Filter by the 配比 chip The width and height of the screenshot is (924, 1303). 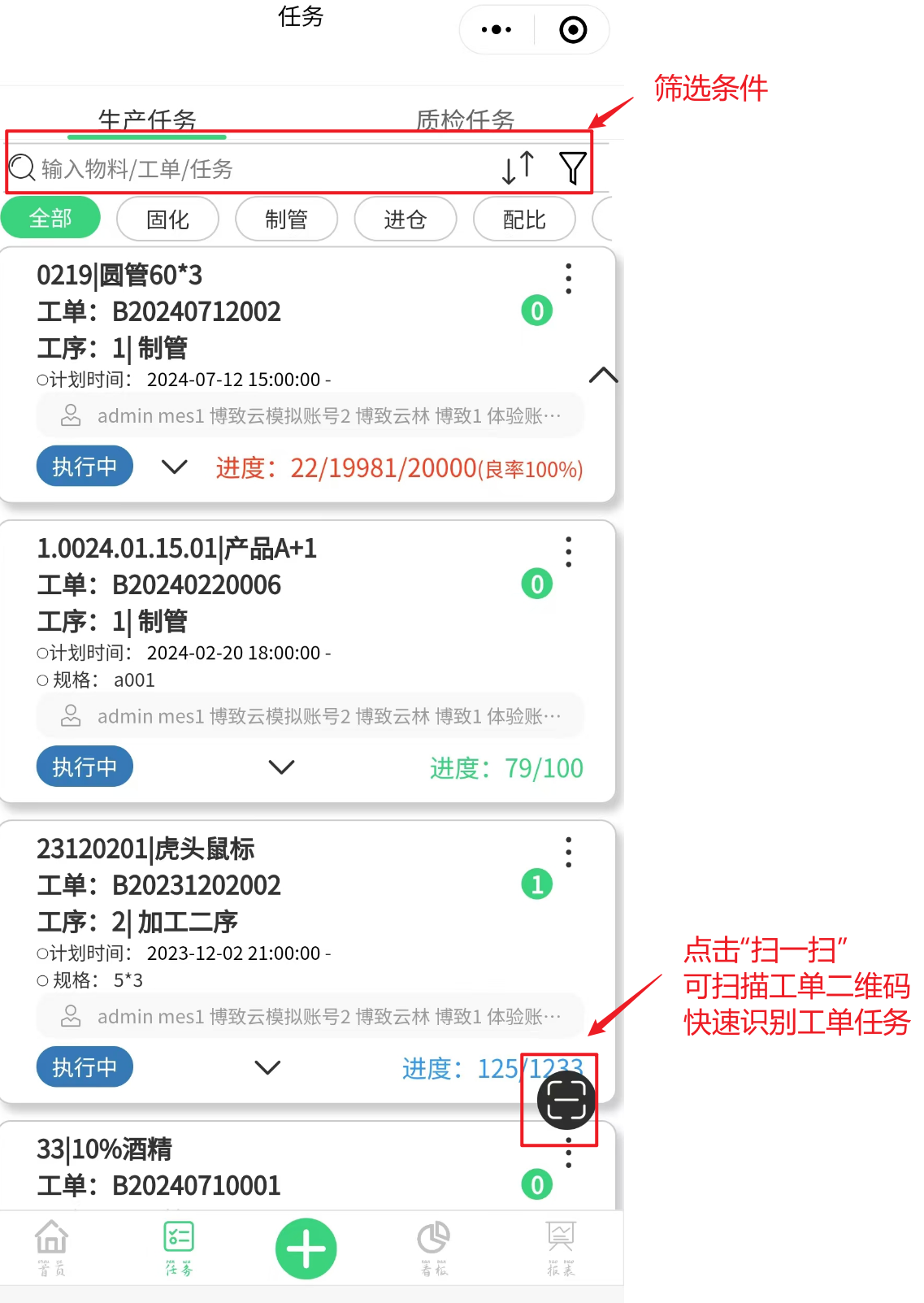click(x=523, y=219)
